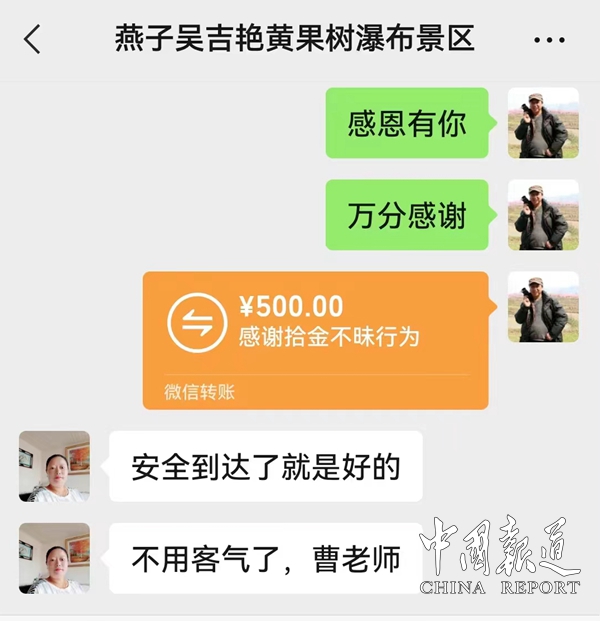The height and width of the screenshot is (621, 600).
Task: Go back to the chat list
Action: click(32, 40)
